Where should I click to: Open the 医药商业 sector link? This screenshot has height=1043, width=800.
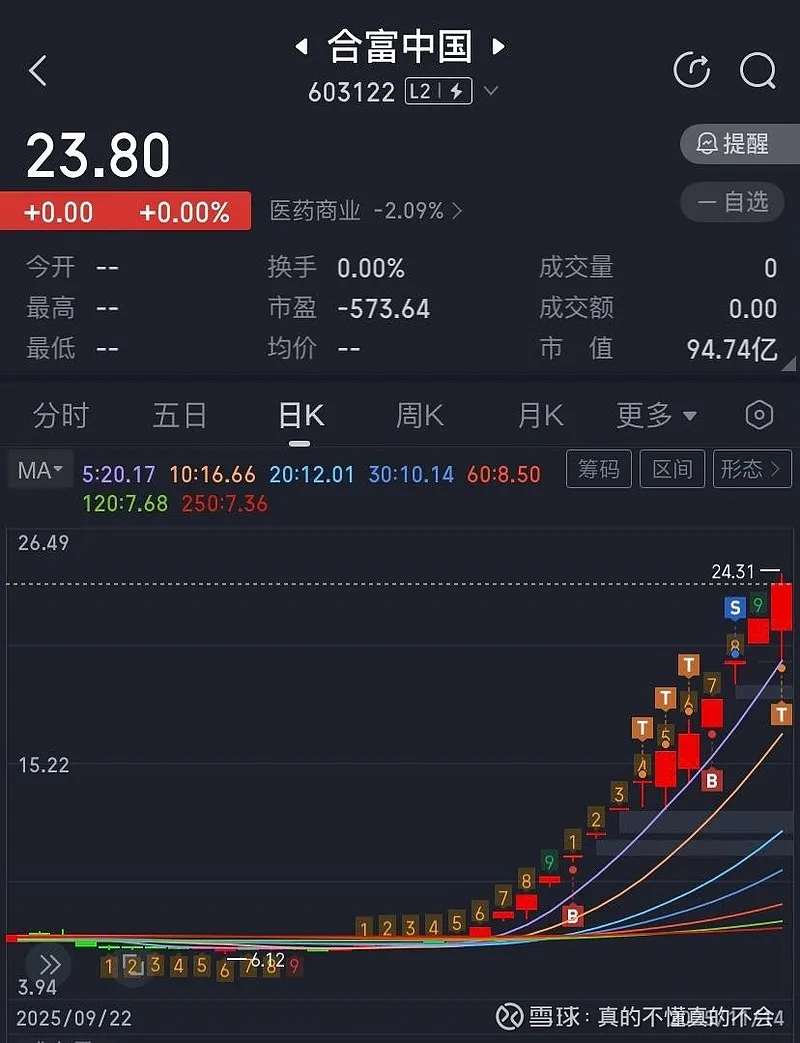(366, 211)
